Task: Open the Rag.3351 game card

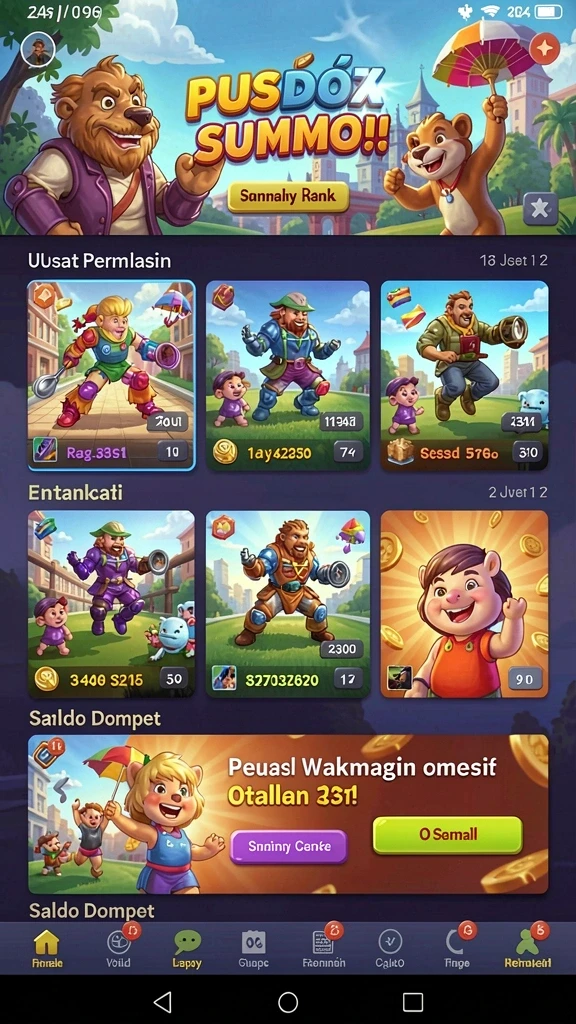Action: tap(111, 375)
